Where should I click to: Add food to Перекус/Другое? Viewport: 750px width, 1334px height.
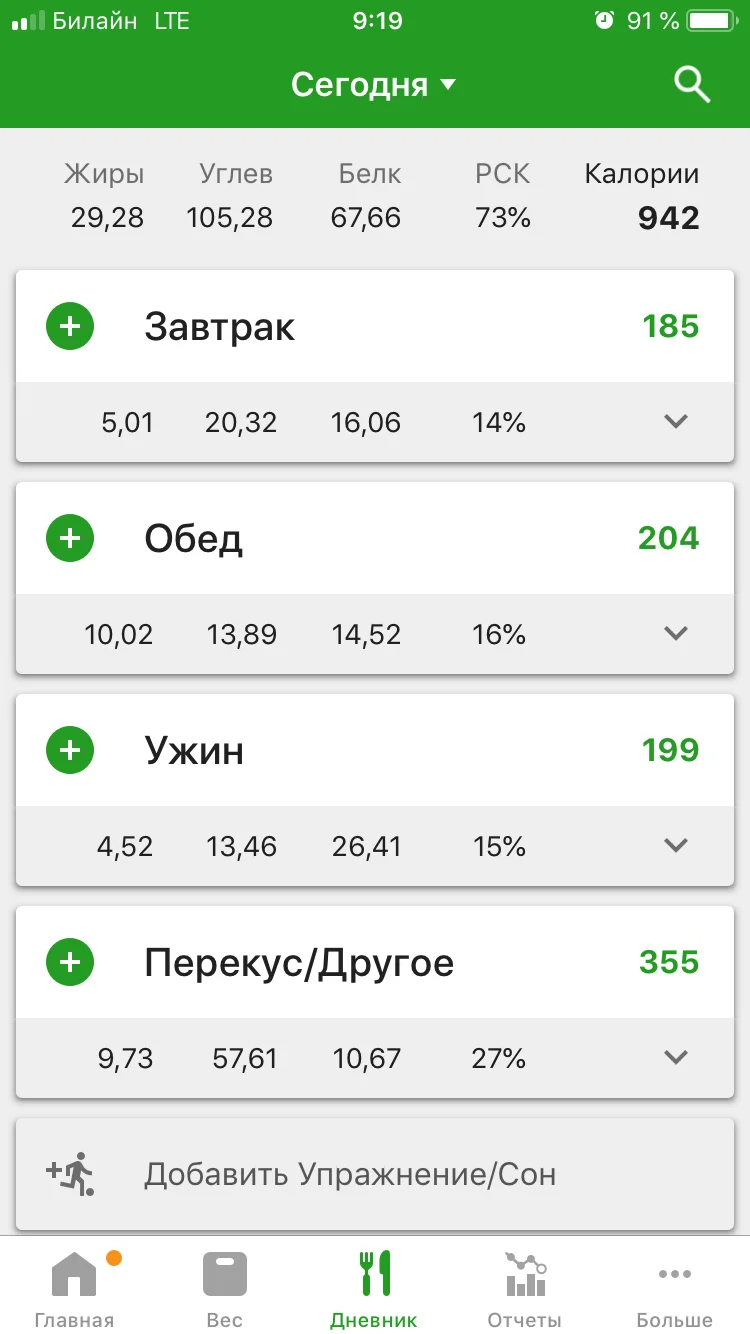point(70,962)
